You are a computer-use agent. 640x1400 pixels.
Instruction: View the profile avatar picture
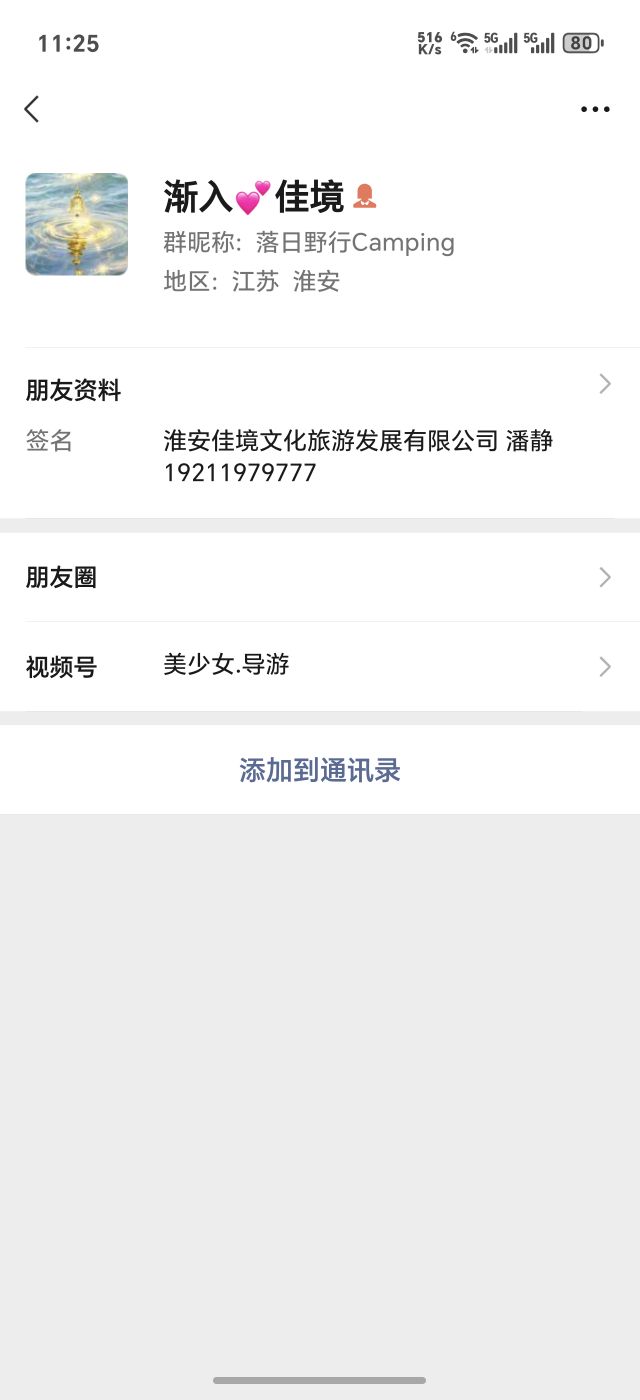77,224
